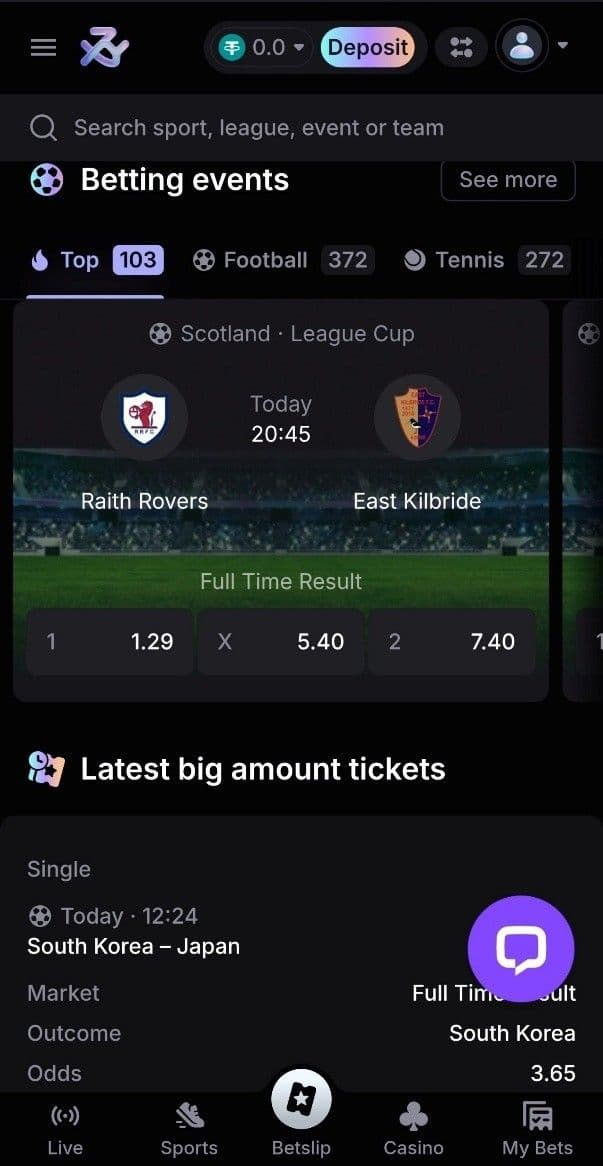Search sport, league, event or team
The height and width of the screenshot is (1166, 603).
coord(300,128)
